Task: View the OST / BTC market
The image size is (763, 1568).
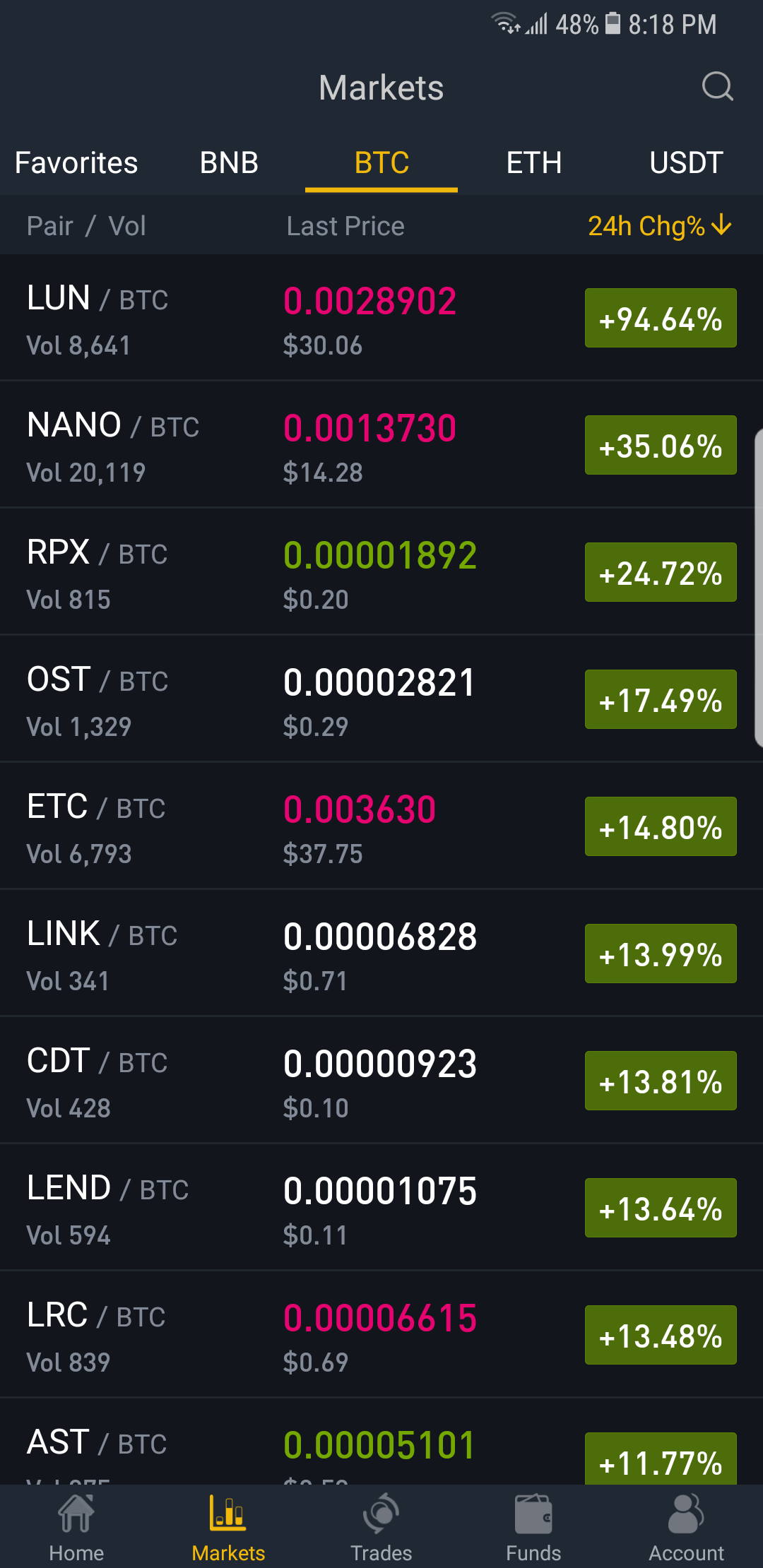Action: coord(381,699)
